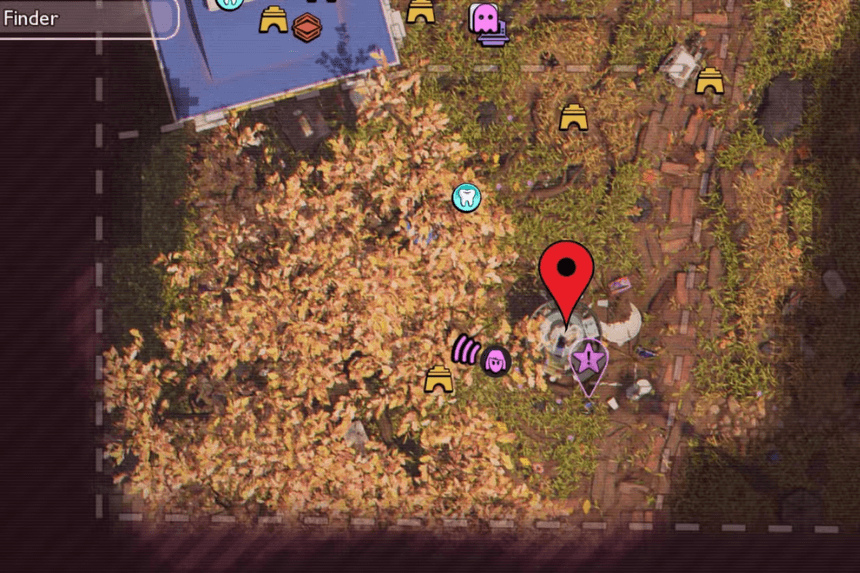Image resolution: width=860 pixels, height=573 pixels.
Task: Select the red location pin marker
Action: coord(566,273)
